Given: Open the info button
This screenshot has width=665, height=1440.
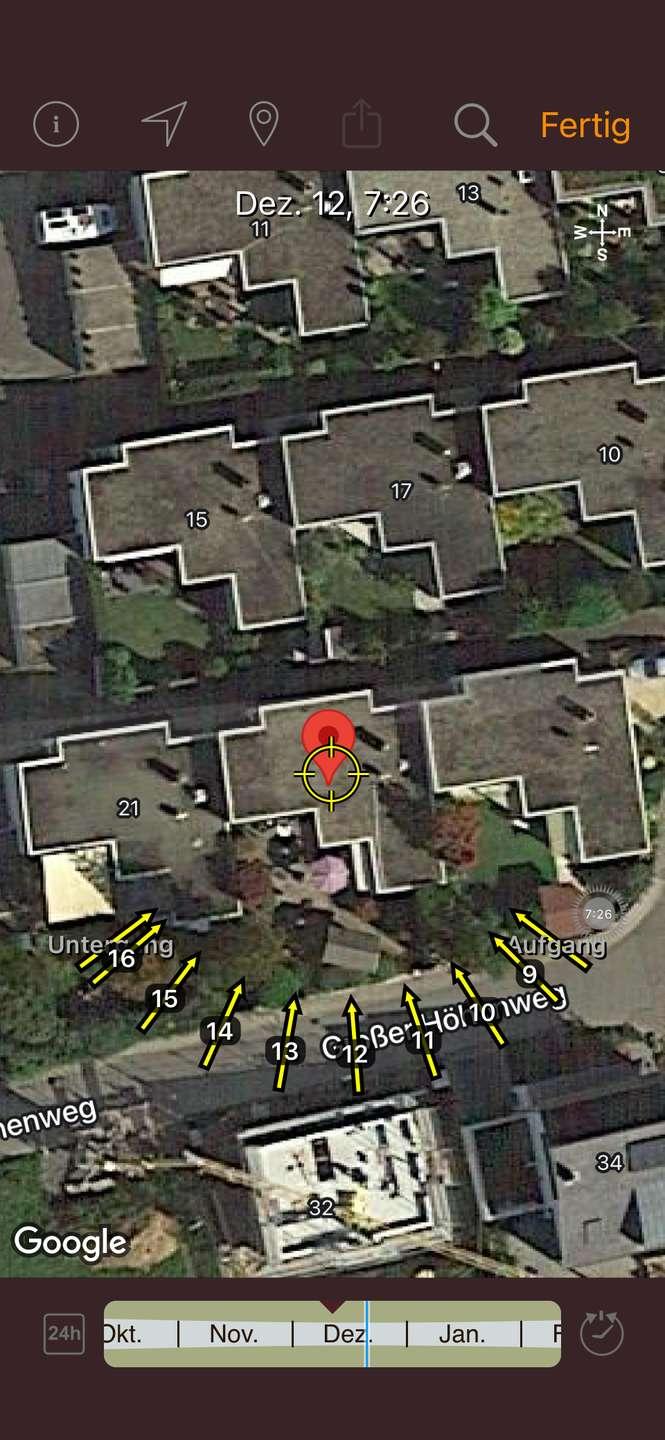Looking at the screenshot, I should tap(56, 125).
